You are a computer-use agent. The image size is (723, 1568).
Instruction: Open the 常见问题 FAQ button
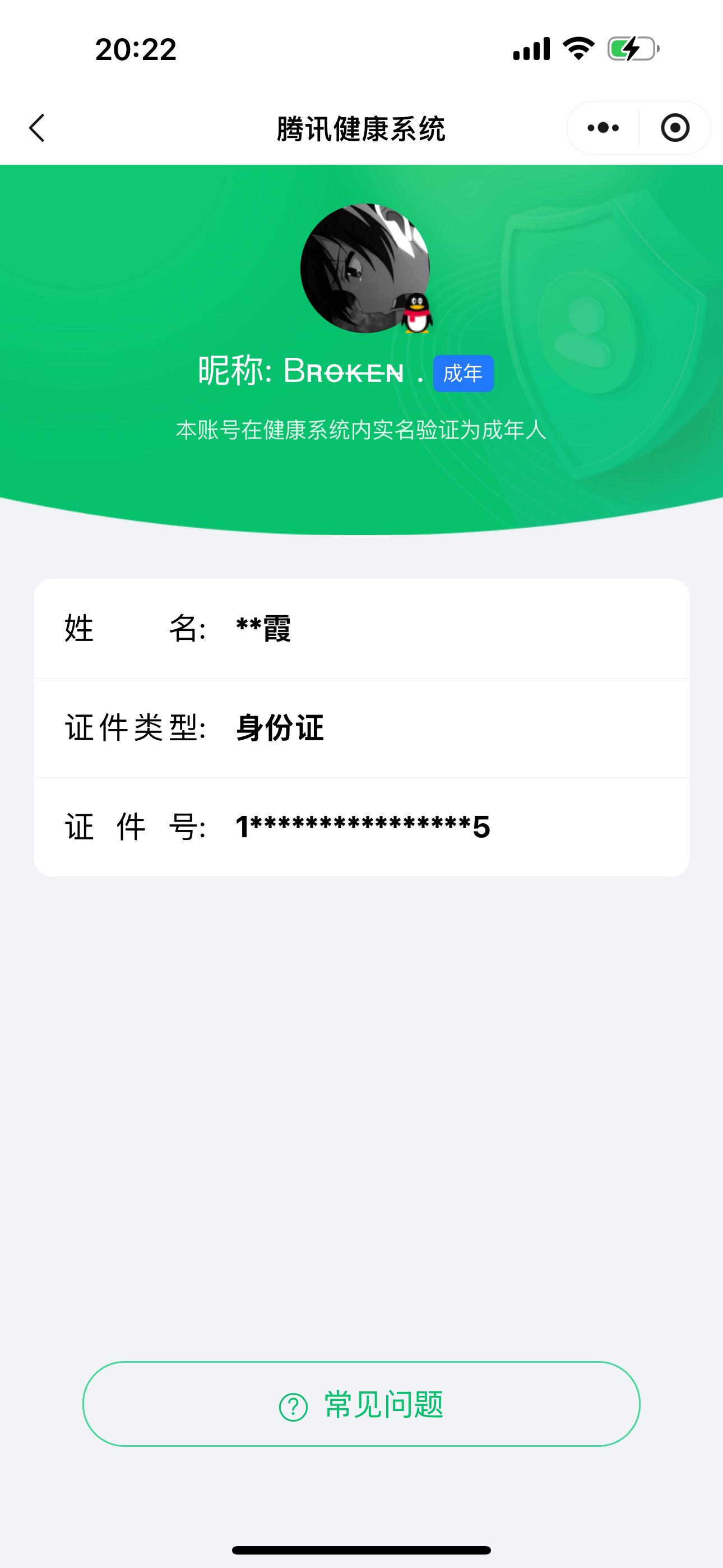pos(361,1404)
